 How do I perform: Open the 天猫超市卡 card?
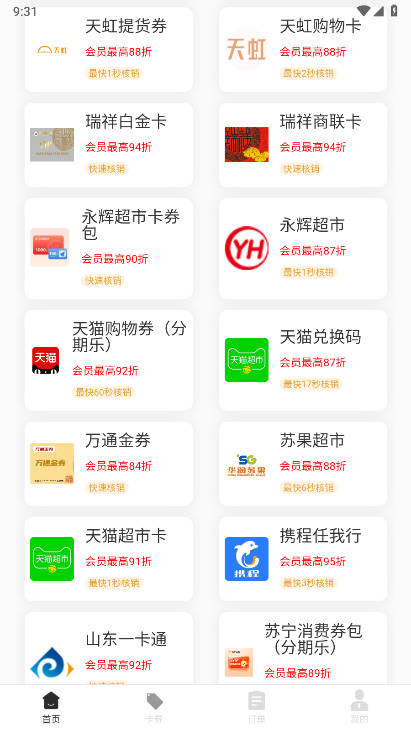pyautogui.click(x=109, y=559)
